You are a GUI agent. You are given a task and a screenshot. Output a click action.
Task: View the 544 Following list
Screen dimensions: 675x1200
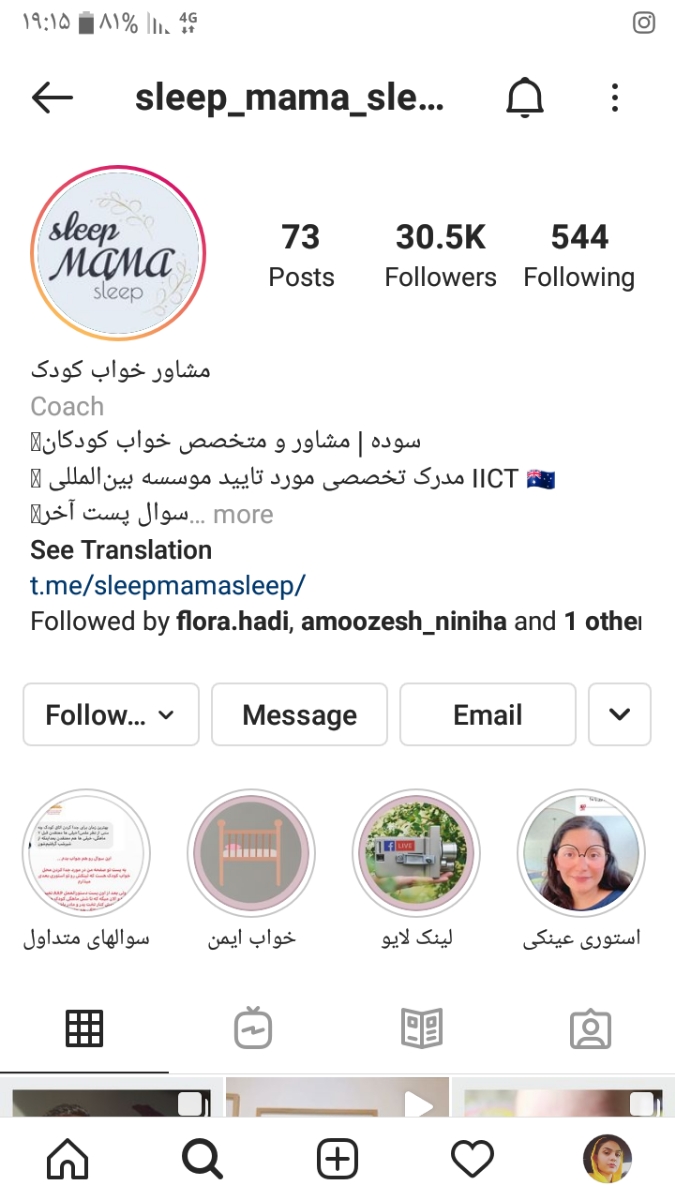point(579,255)
